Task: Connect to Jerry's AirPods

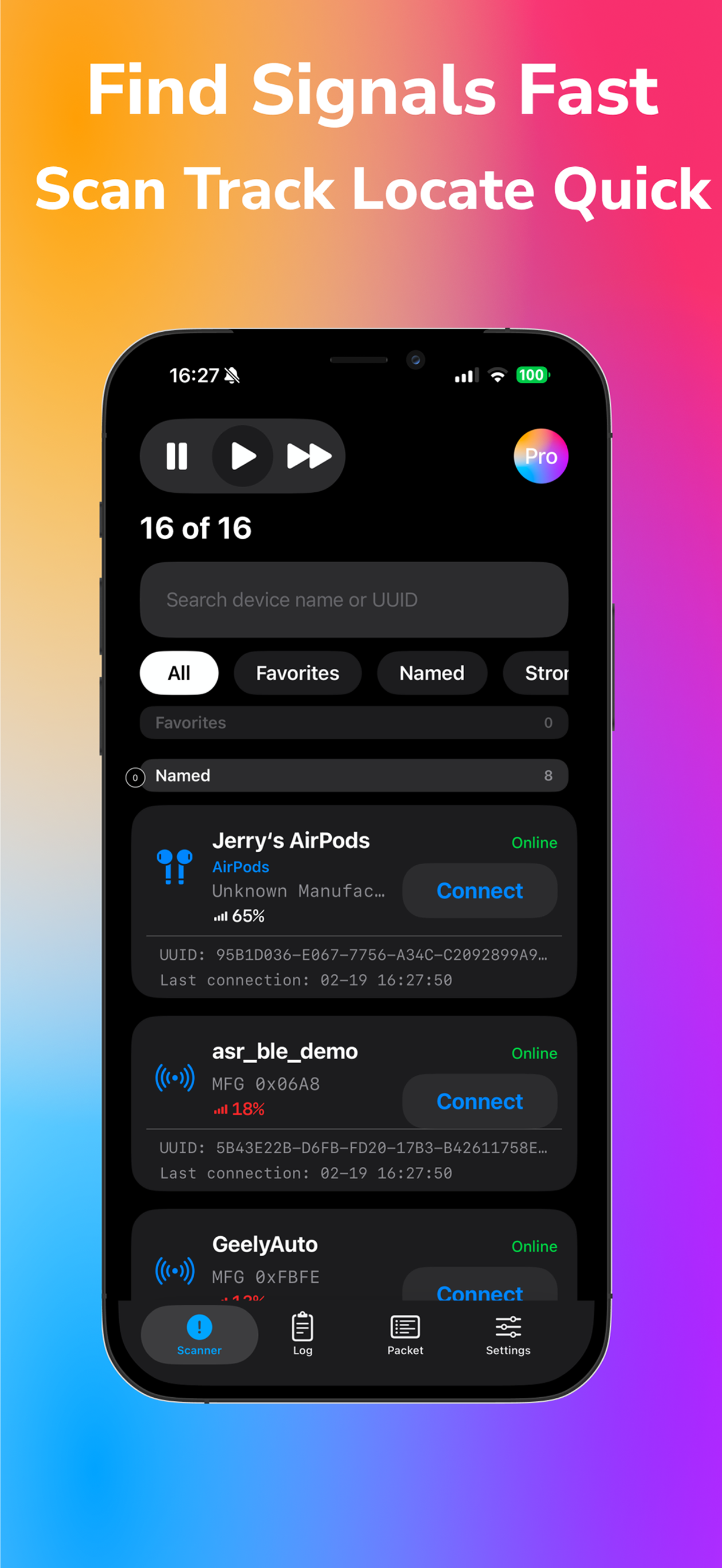Action: tap(479, 891)
